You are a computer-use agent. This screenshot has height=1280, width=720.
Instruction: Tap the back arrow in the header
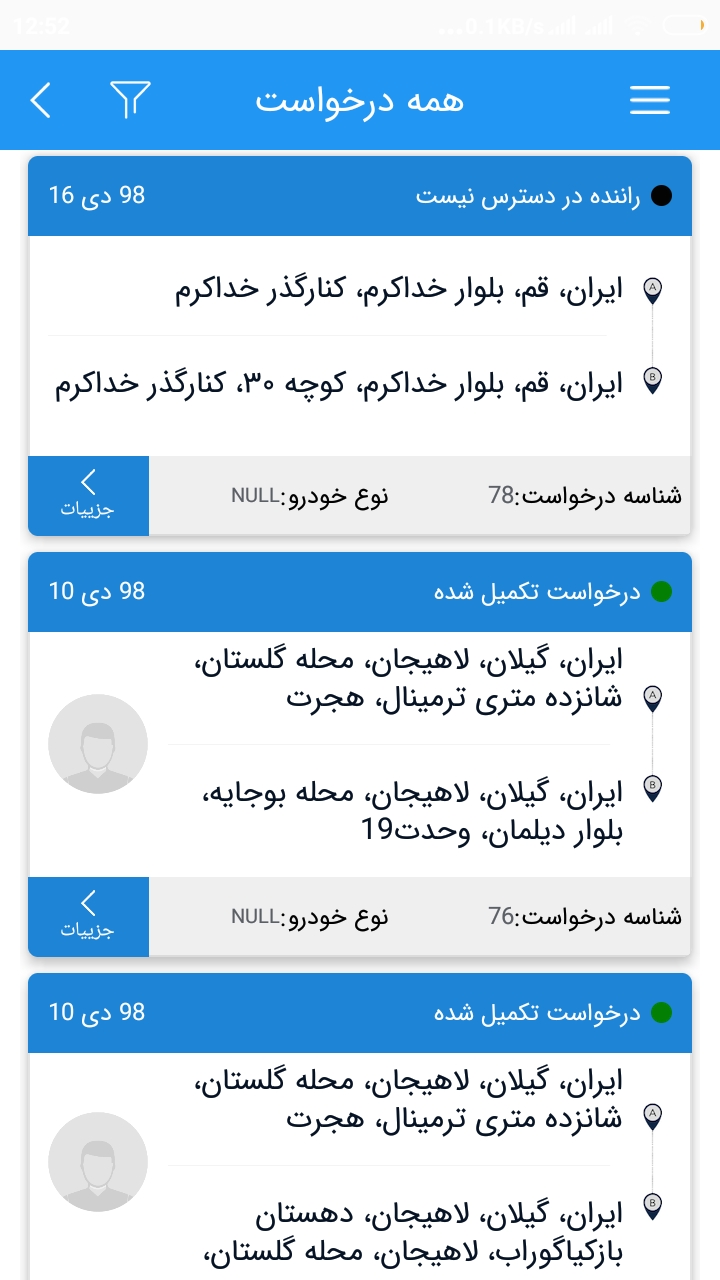pos(41,100)
